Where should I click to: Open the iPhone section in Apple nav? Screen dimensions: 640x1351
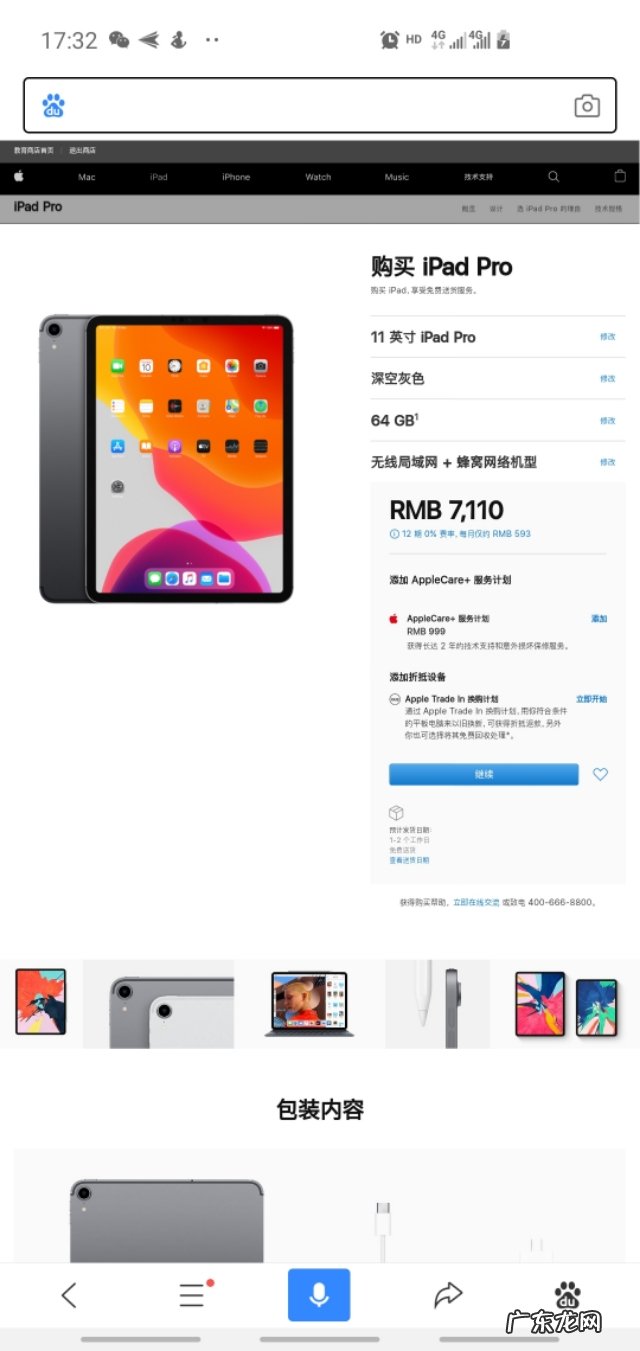pyautogui.click(x=236, y=177)
